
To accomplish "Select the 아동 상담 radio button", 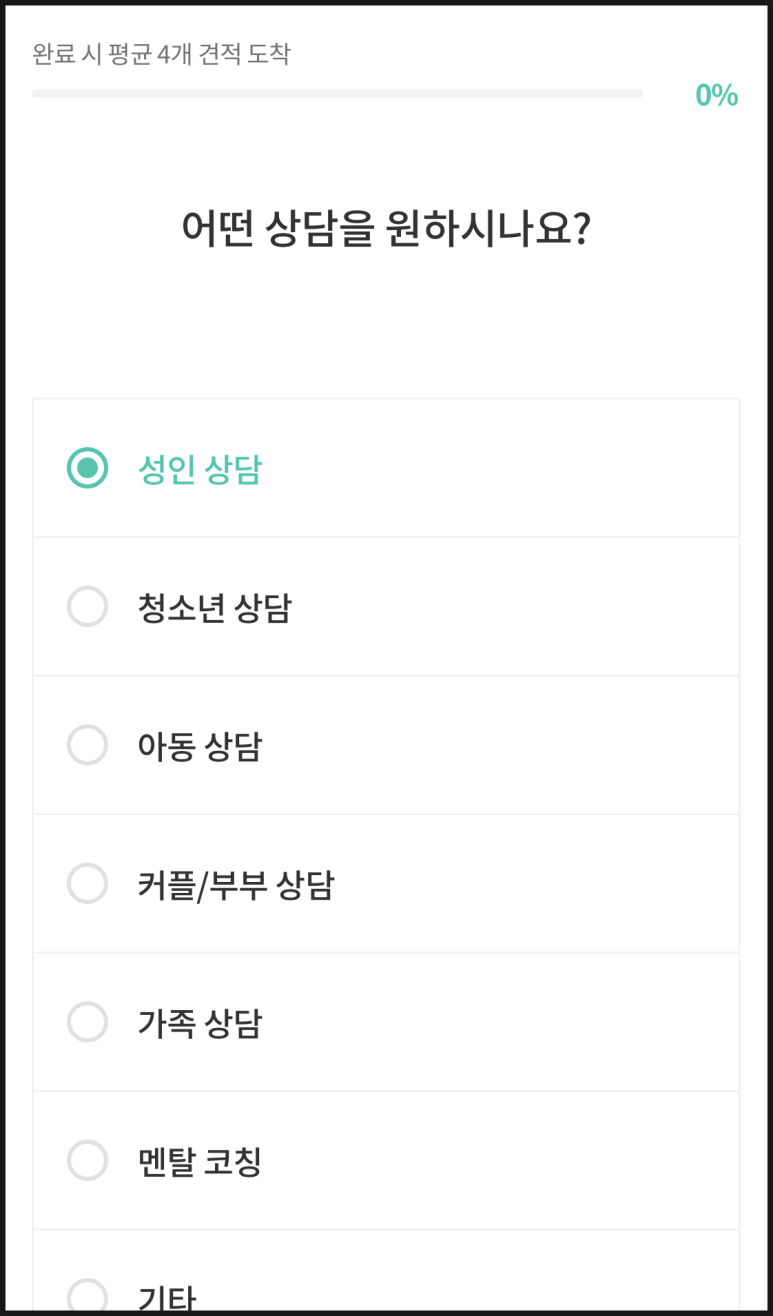I will click(x=87, y=745).
